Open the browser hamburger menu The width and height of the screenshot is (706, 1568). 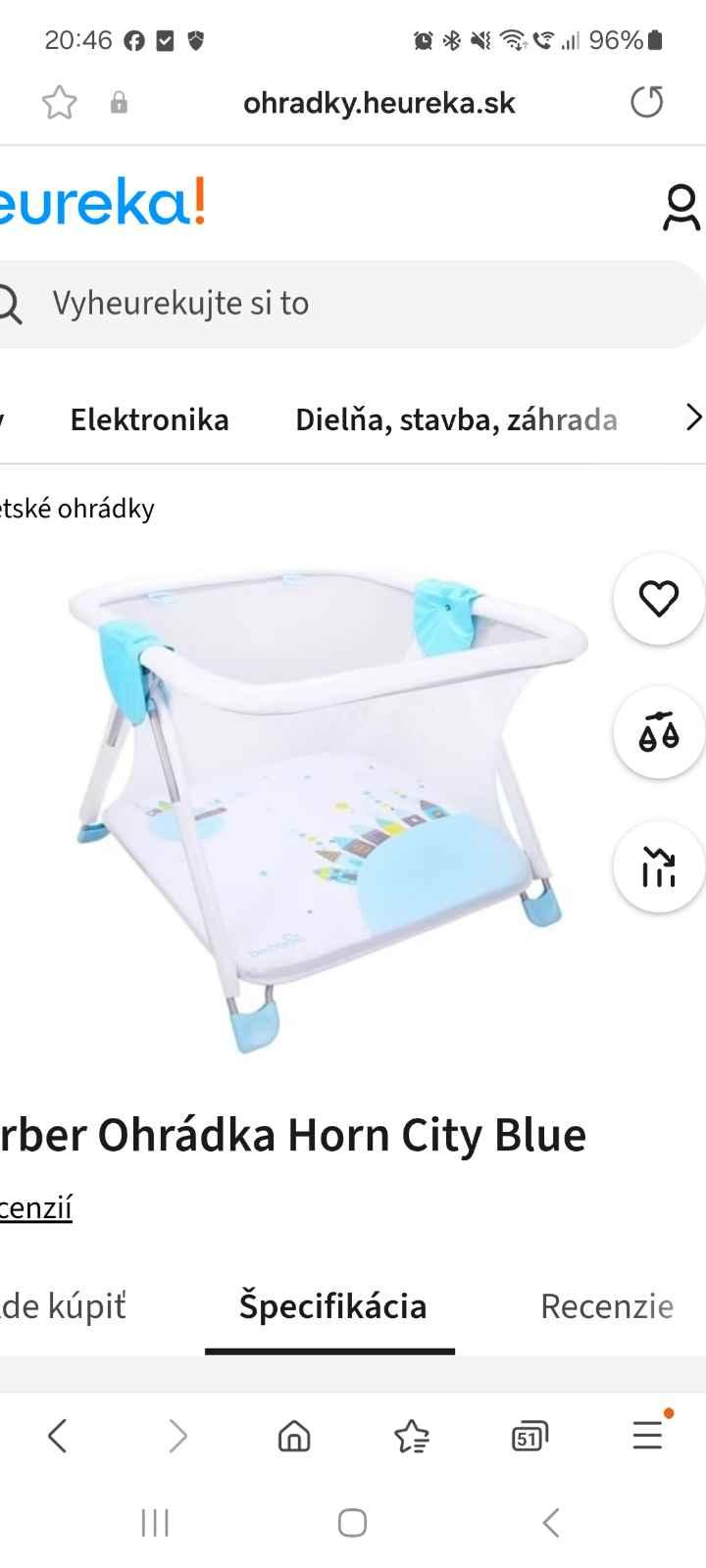[647, 1437]
